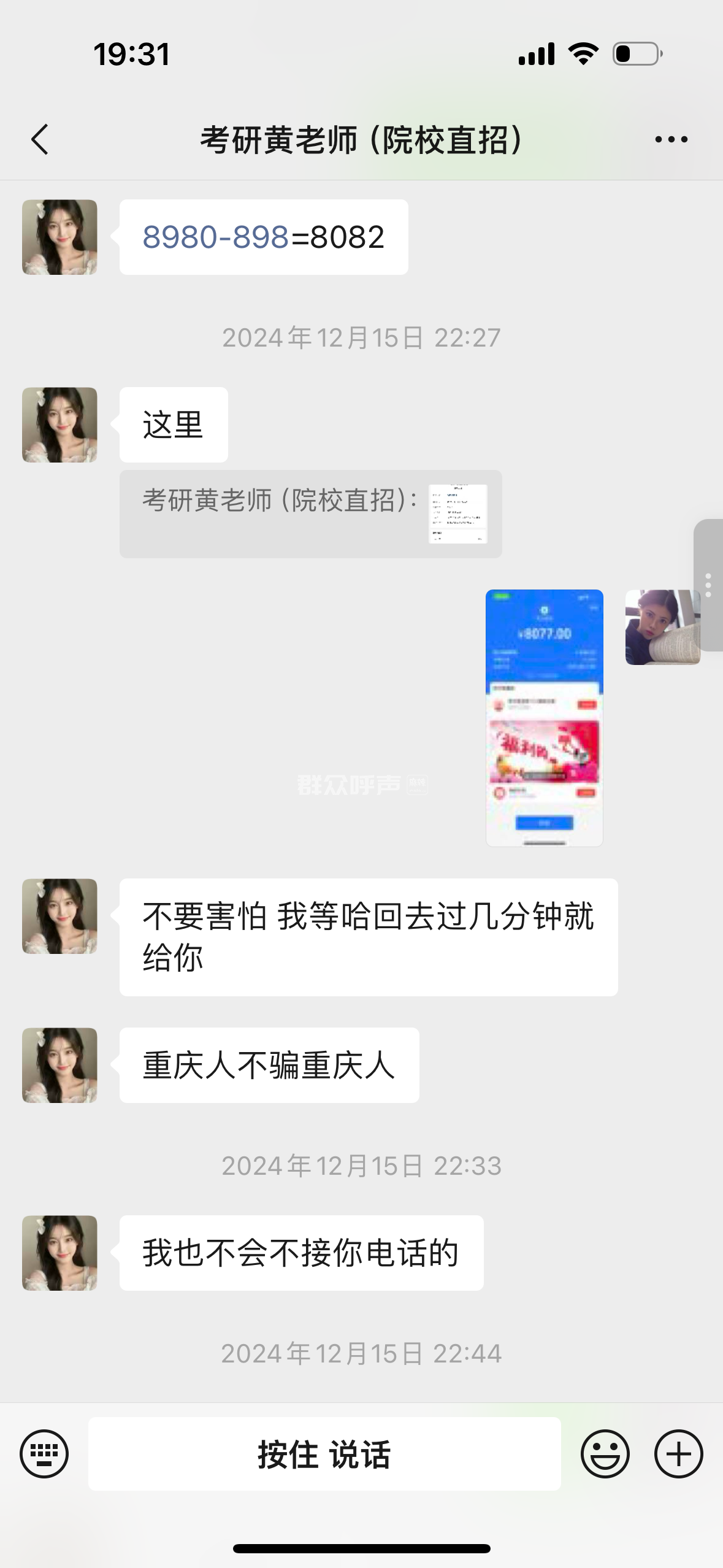Open the quoted message image preview

coord(457,513)
